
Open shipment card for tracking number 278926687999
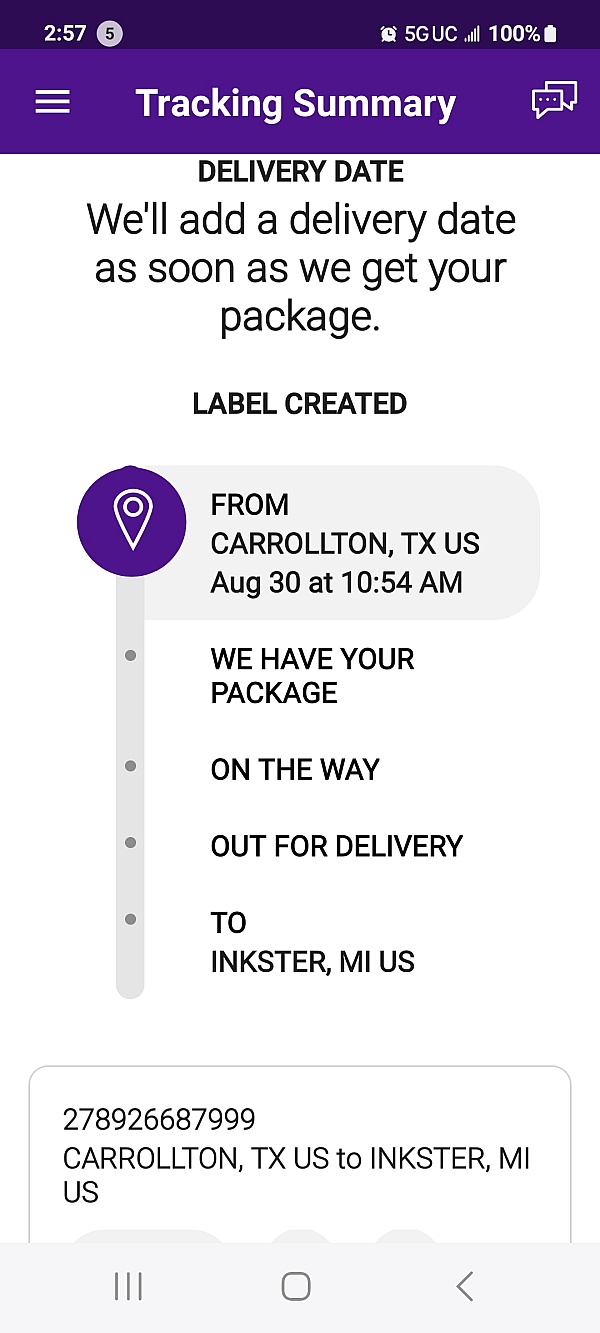(x=299, y=1155)
